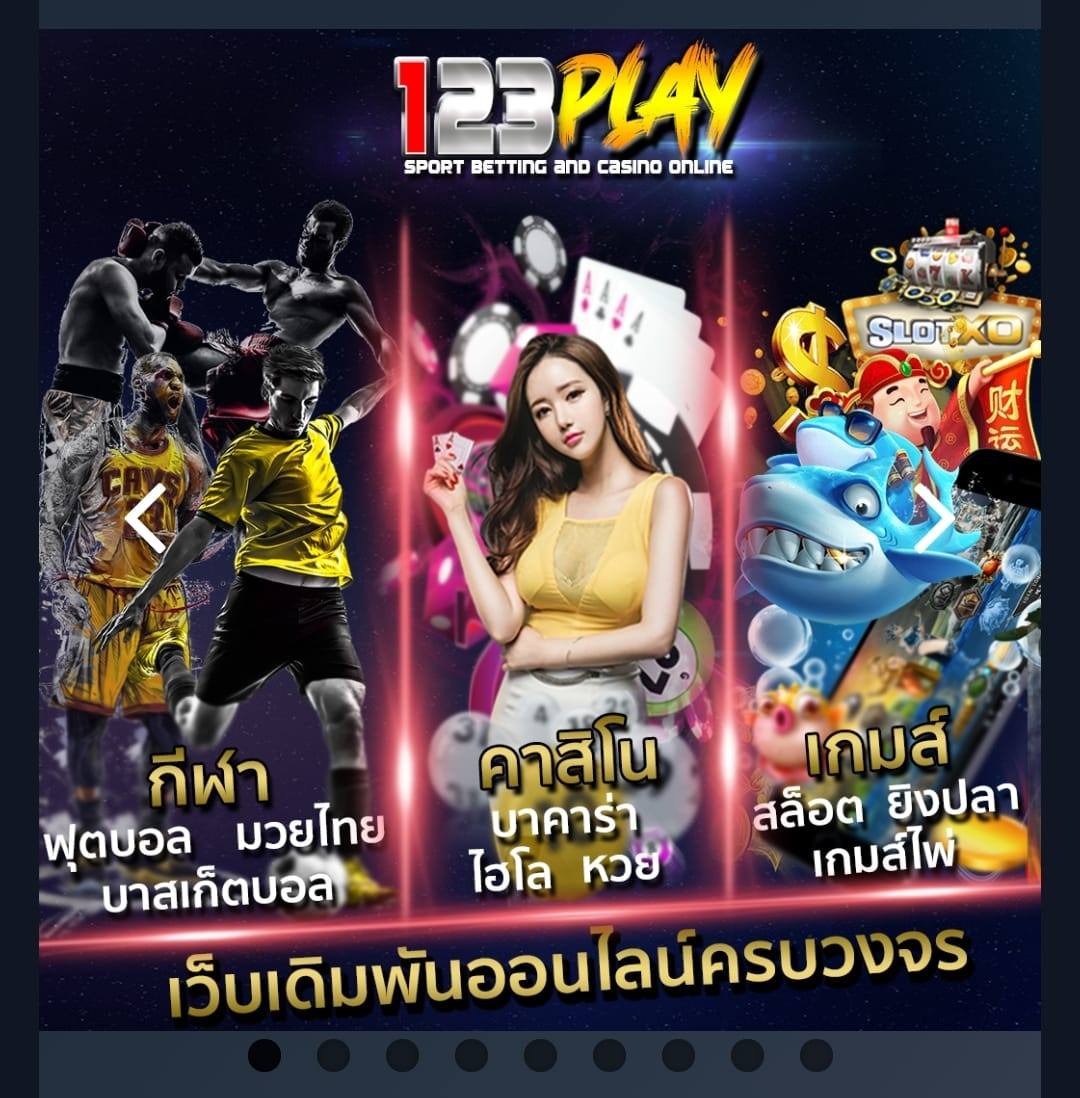The width and height of the screenshot is (1080, 1098).
Task: Switch to the fifth carousel page dot
Action: coord(540,1055)
